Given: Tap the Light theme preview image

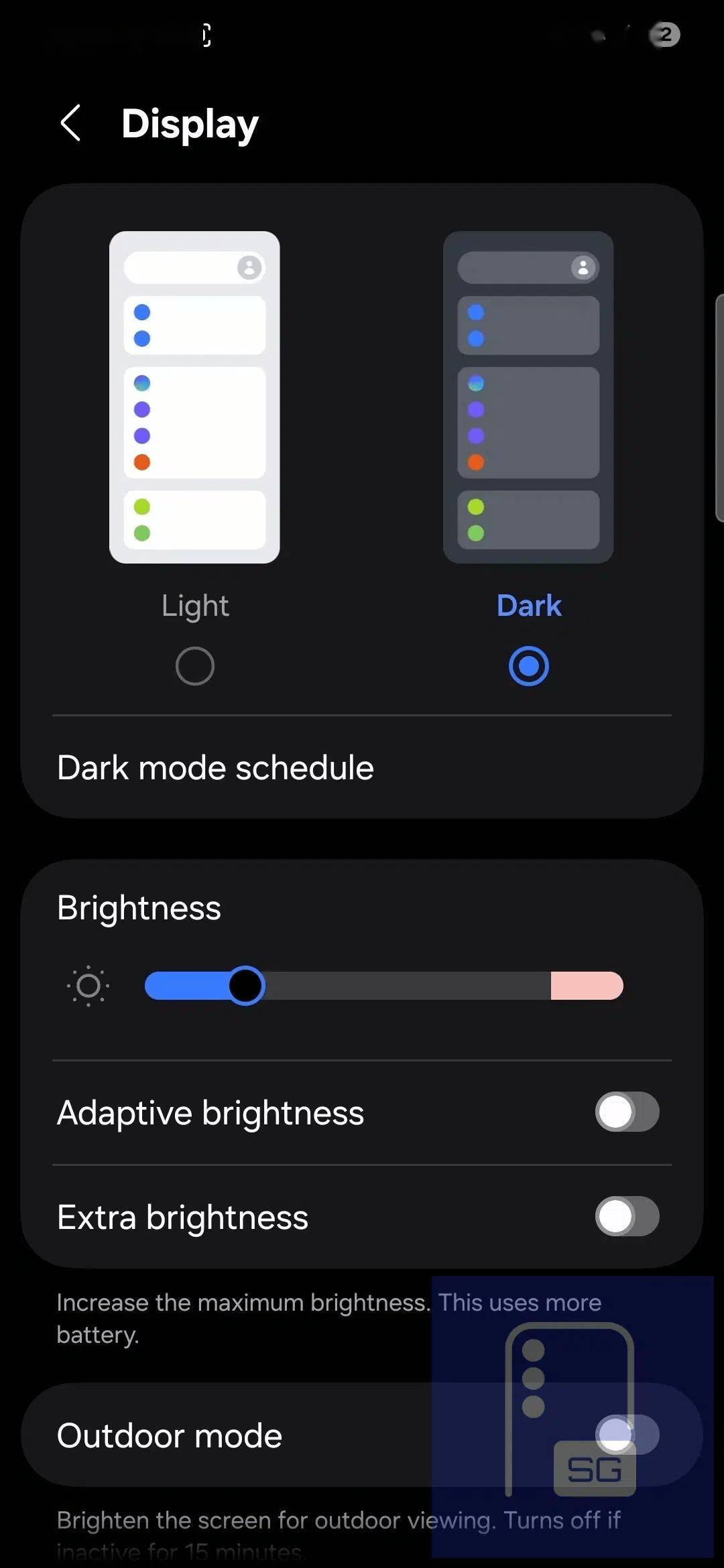Looking at the screenshot, I should [194, 397].
